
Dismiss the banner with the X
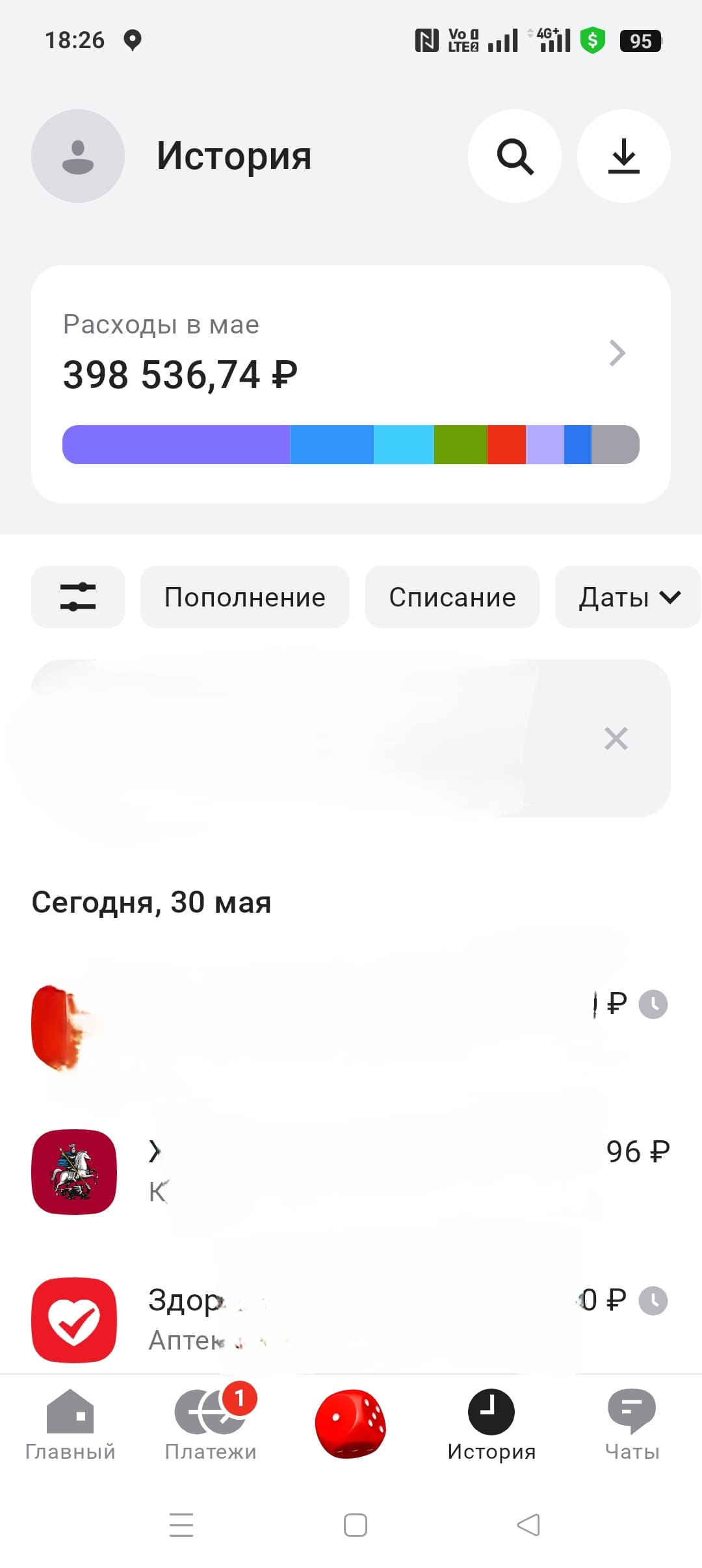click(x=616, y=738)
